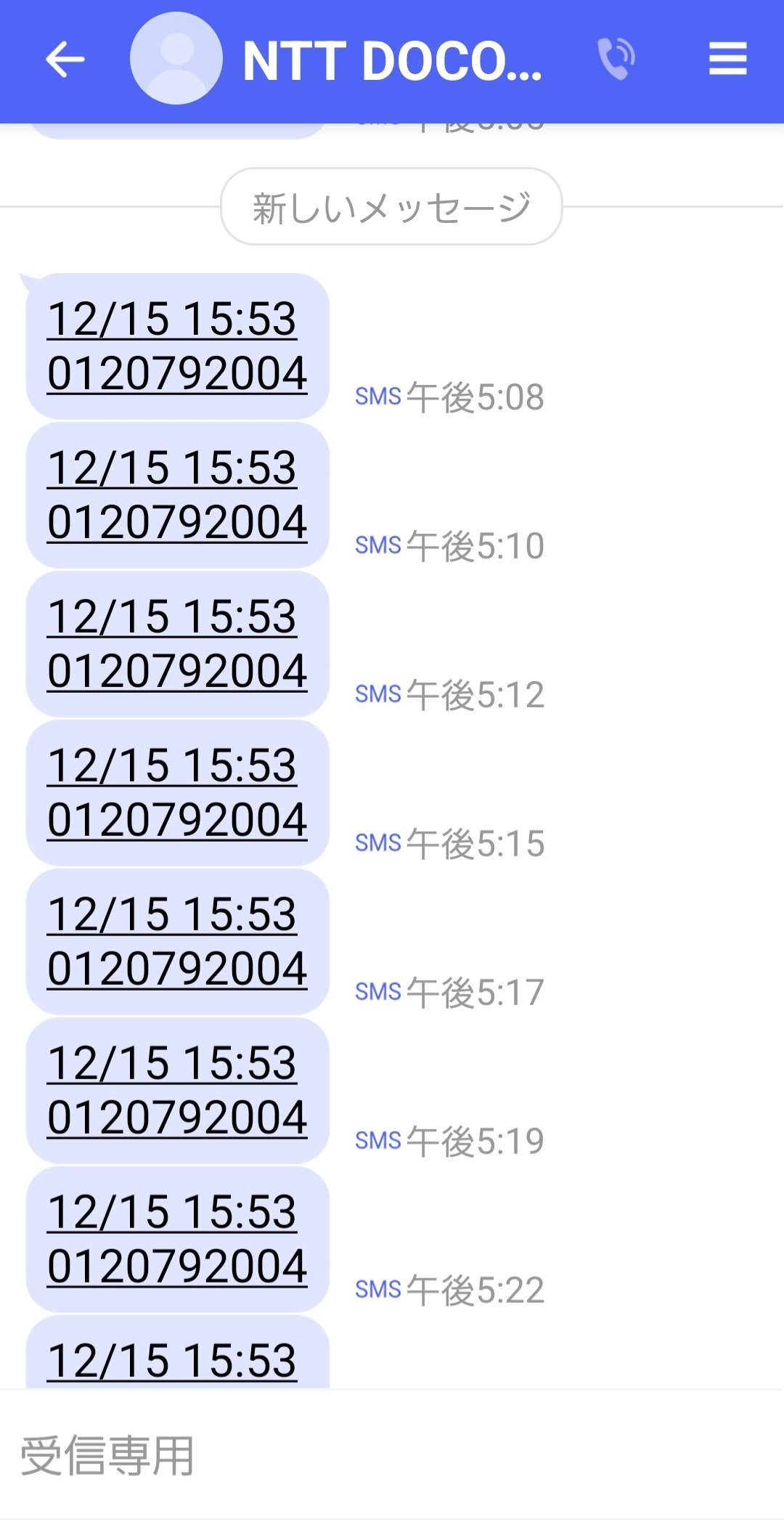Open the NTT DOCOMO contact avatar
Image resolution: width=784 pixels, height=1520 pixels.
pyautogui.click(x=176, y=58)
